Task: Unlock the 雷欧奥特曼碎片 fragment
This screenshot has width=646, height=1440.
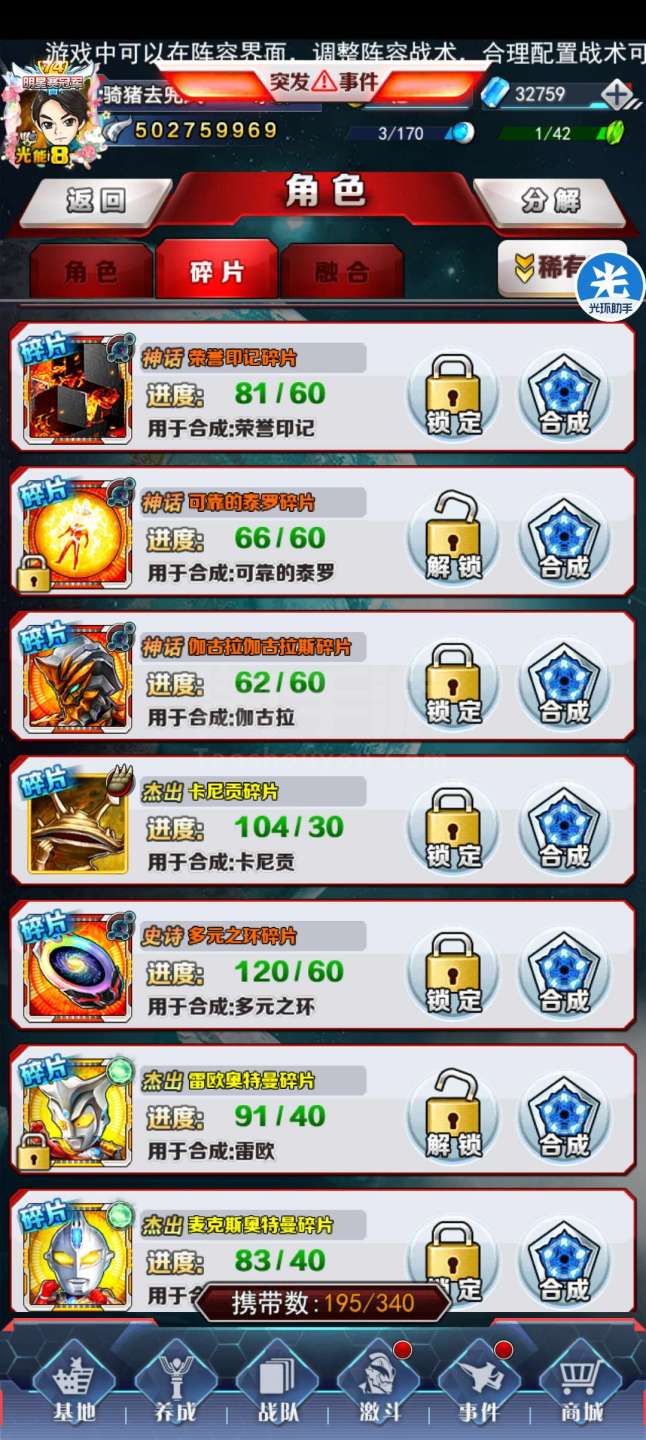Action: pos(453,1117)
